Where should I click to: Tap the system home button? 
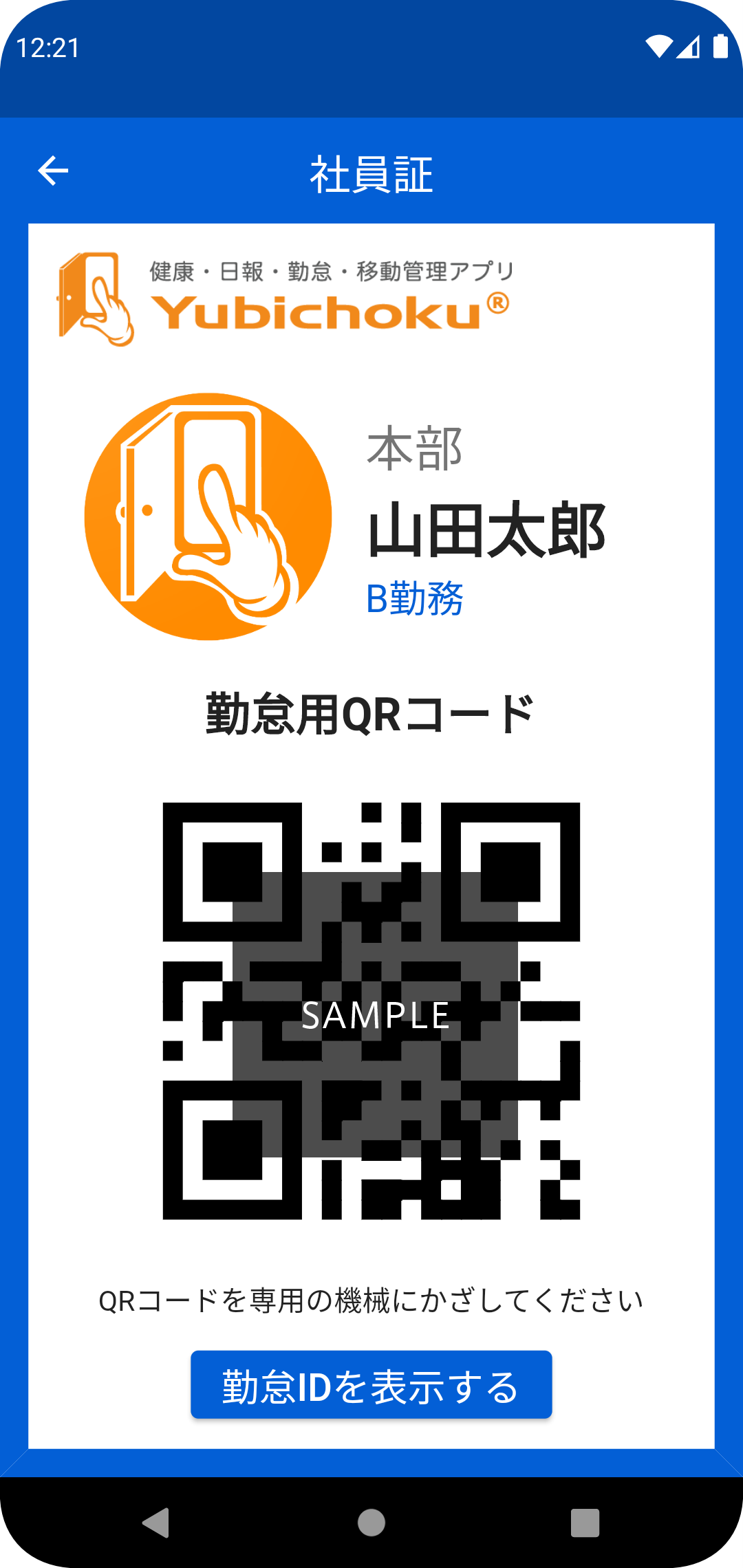click(x=371, y=1523)
